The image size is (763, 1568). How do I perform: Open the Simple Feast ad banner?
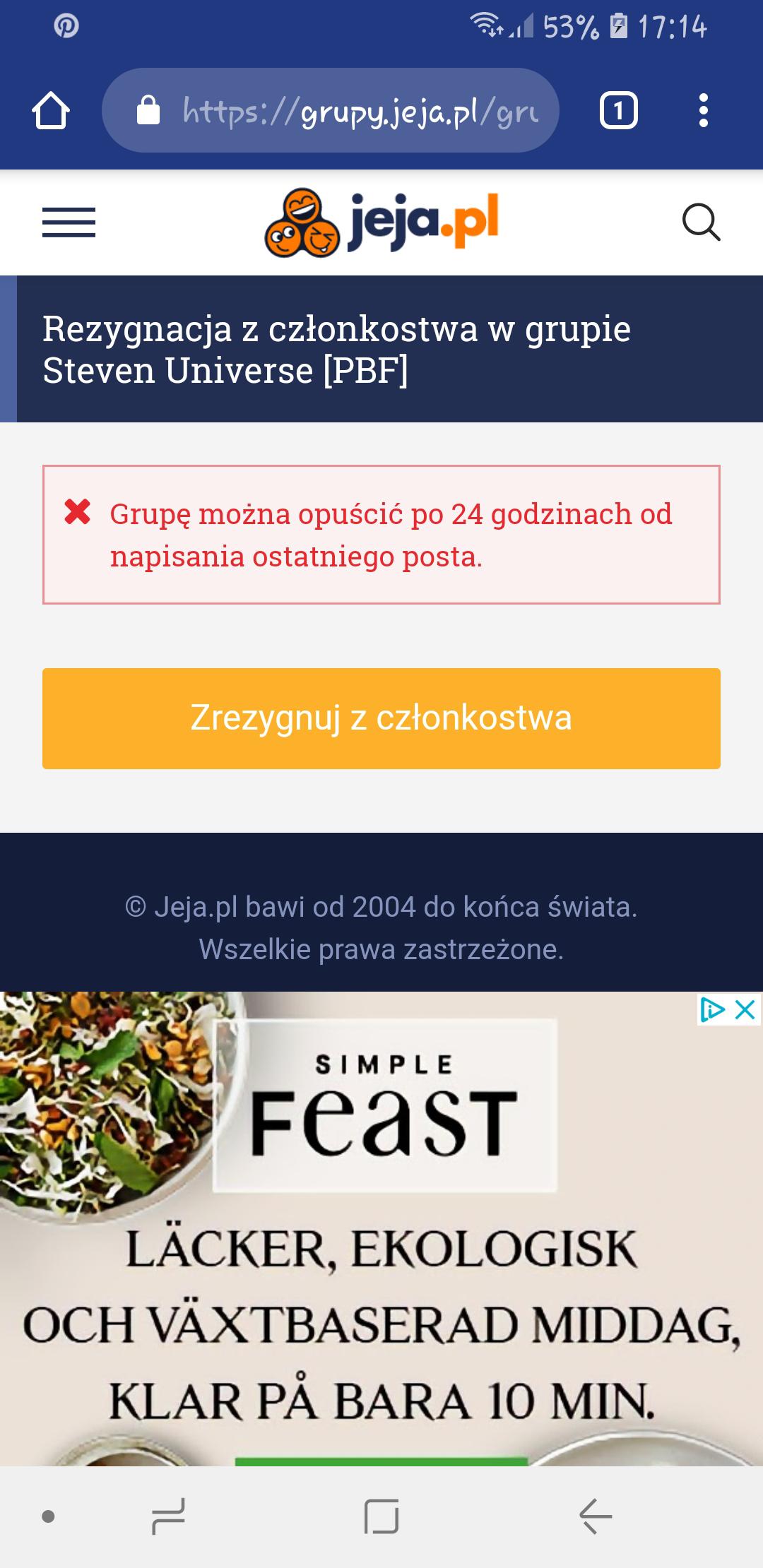tap(381, 1229)
